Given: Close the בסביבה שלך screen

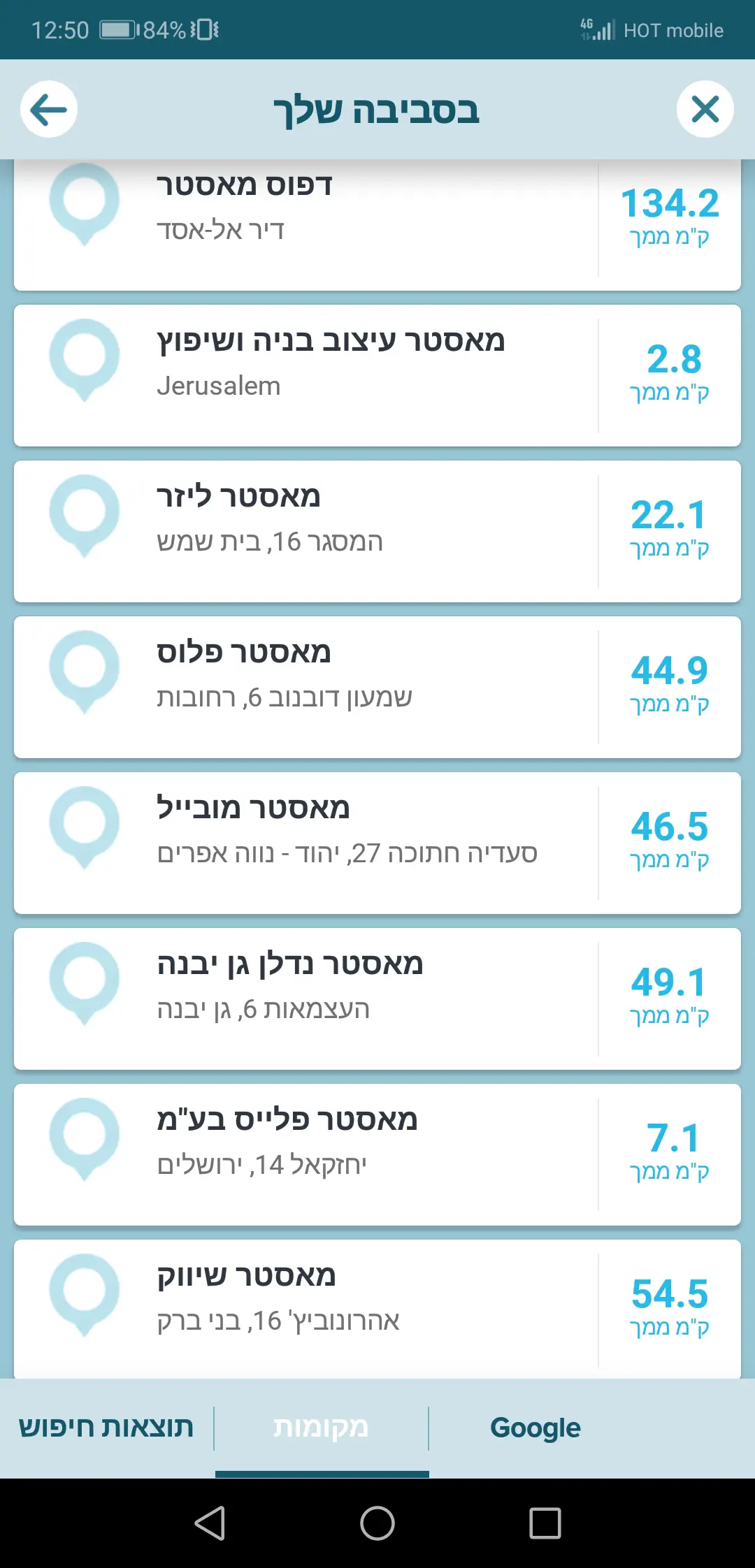Looking at the screenshot, I should (x=705, y=110).
